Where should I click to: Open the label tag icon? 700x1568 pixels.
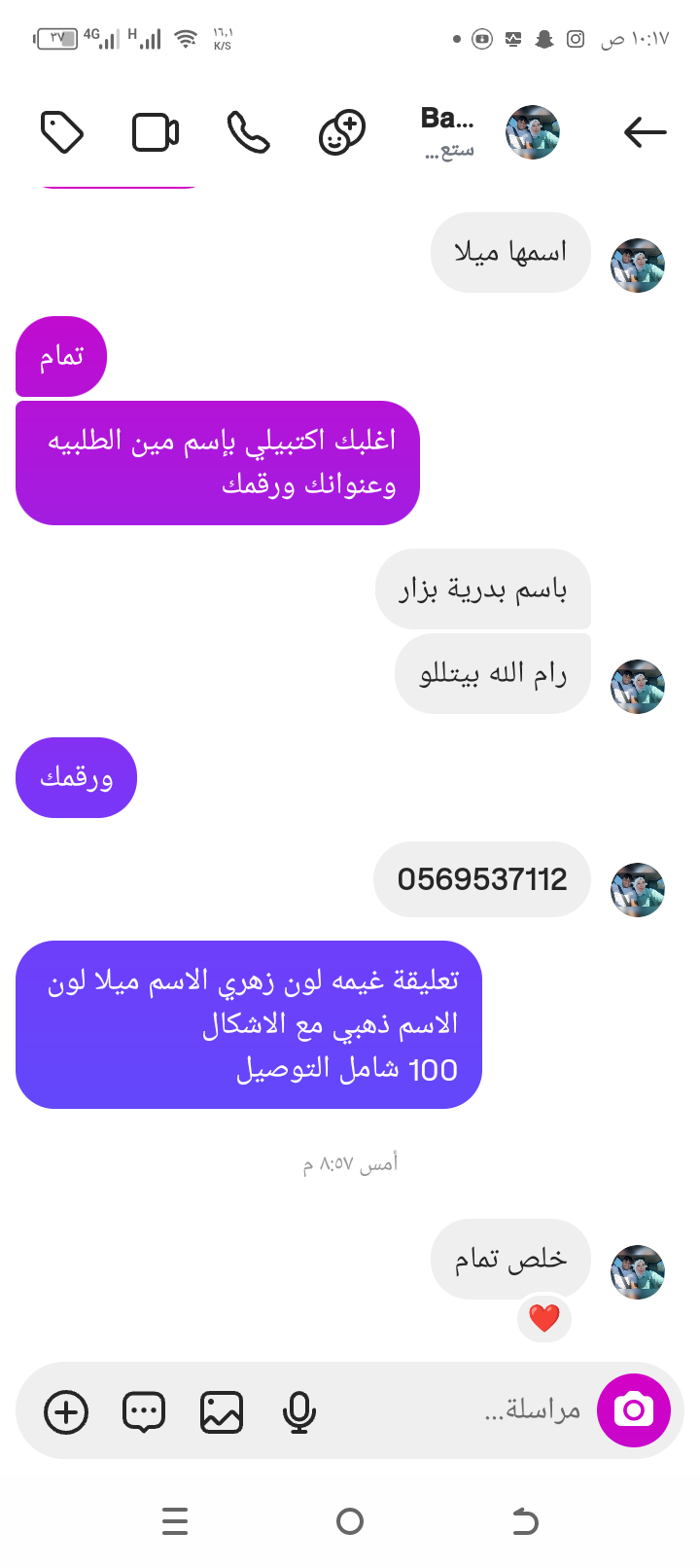pos(62,132)
